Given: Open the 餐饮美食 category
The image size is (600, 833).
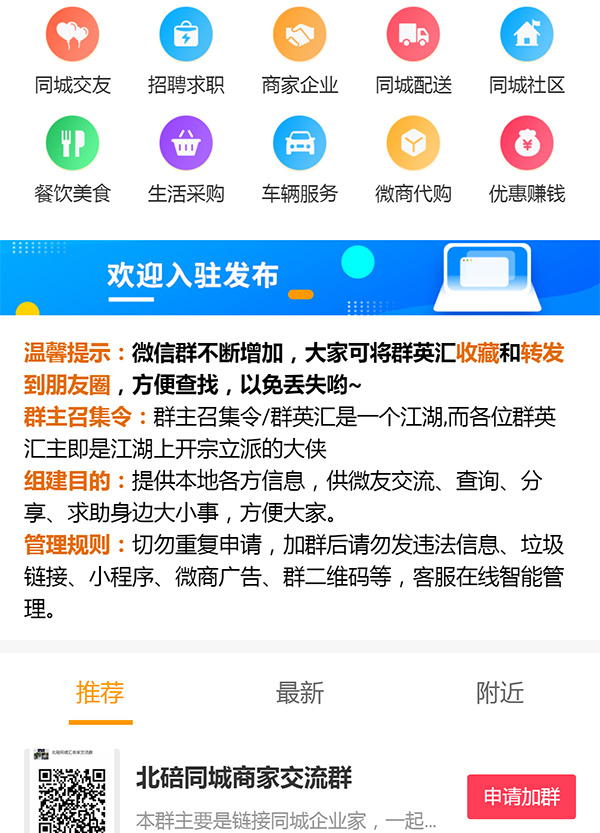Looking at the screenshot, I should [x=72, y=160].
